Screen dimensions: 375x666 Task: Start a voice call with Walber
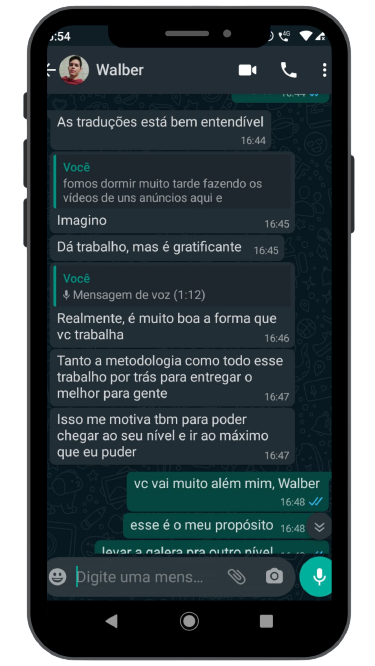tap(288, 70)
